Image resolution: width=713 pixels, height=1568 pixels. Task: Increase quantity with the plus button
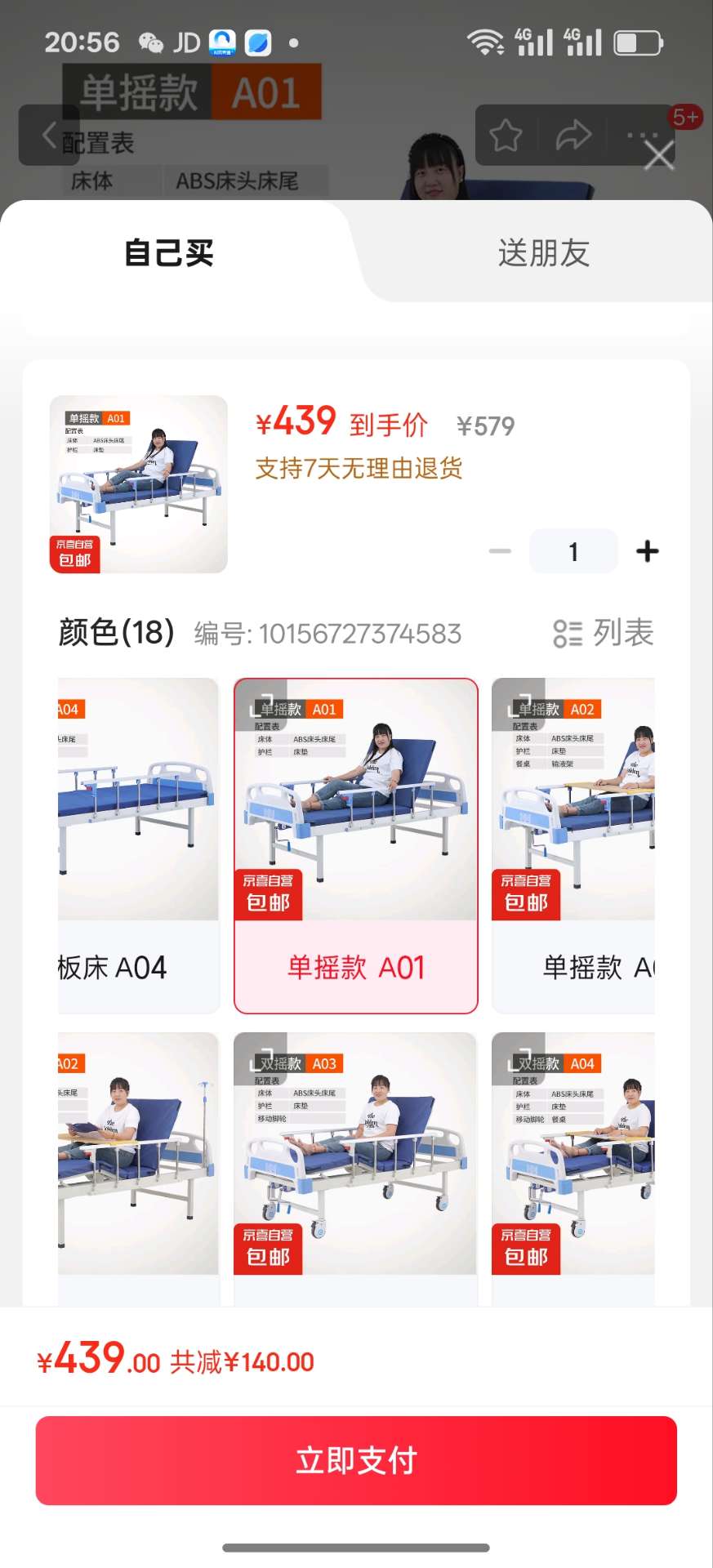(647, 551)
